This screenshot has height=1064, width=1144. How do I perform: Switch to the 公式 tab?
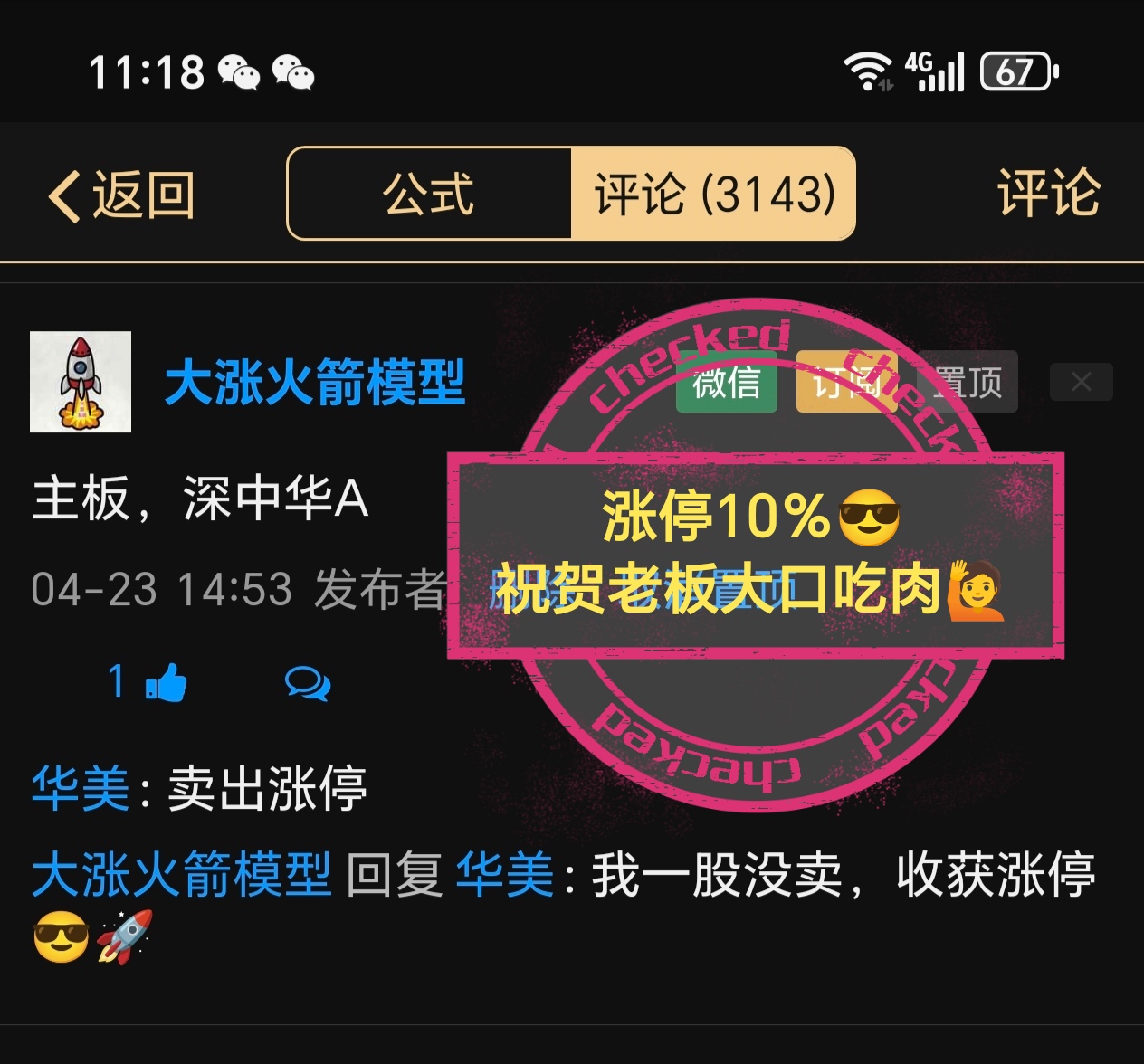(x=429, y=194)
